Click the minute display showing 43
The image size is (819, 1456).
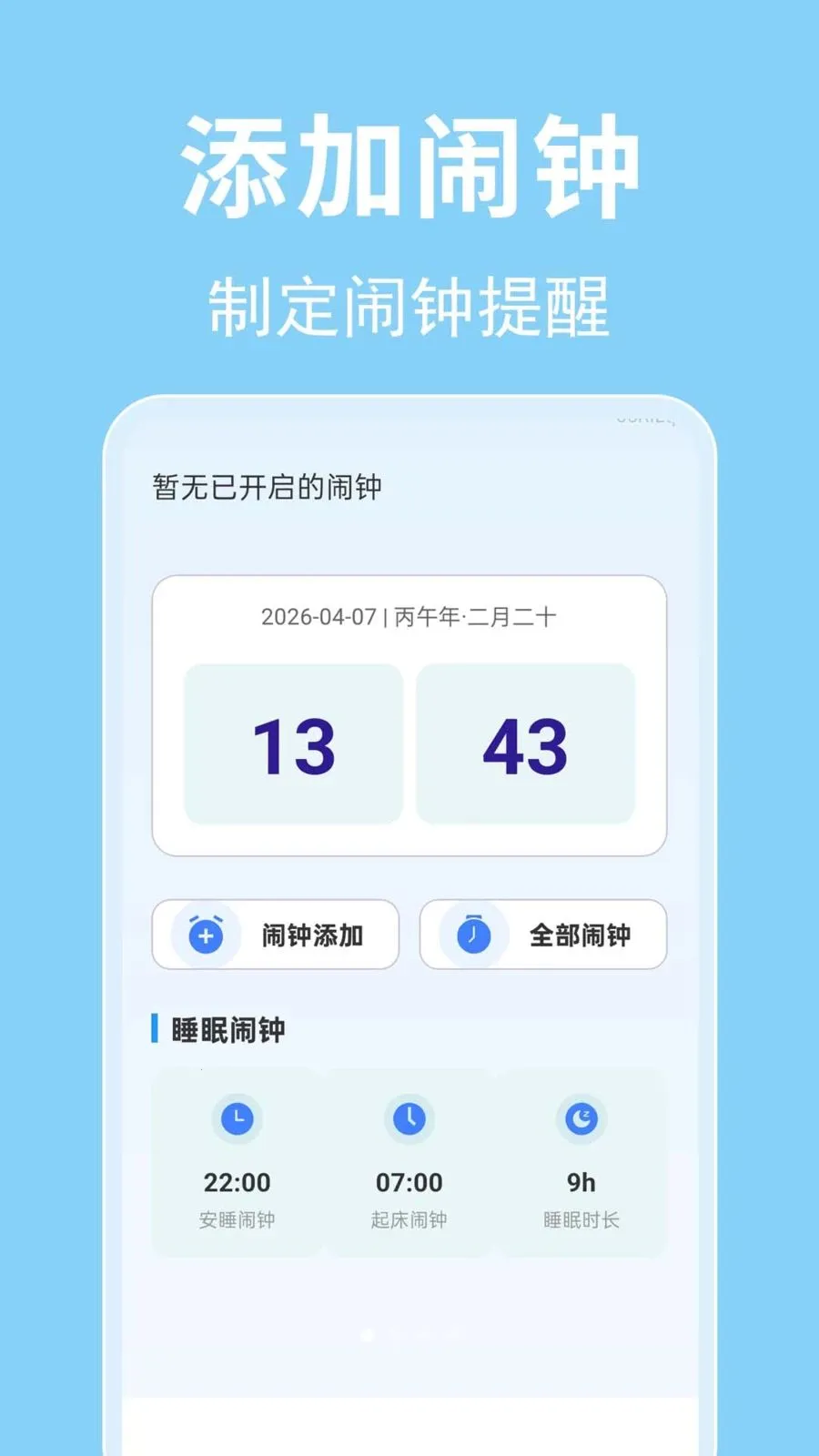coord(526,743)
